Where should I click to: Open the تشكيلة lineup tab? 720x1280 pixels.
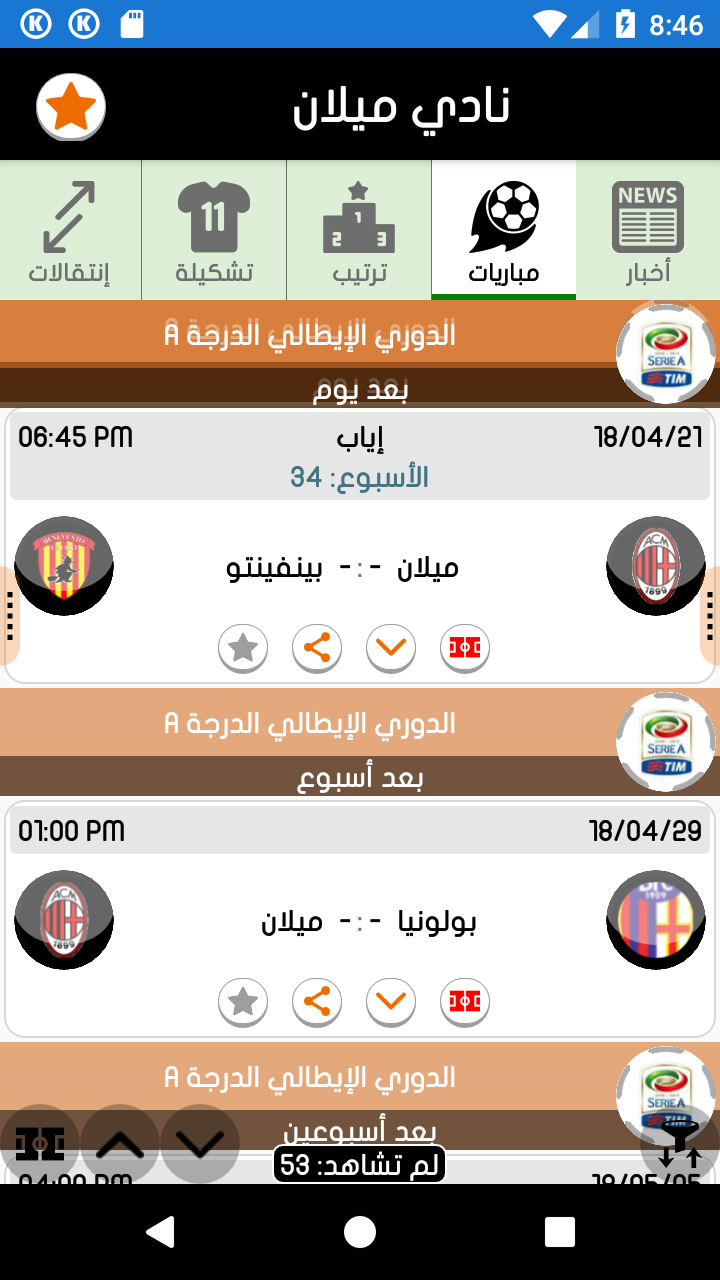click(x=214, y=230)
